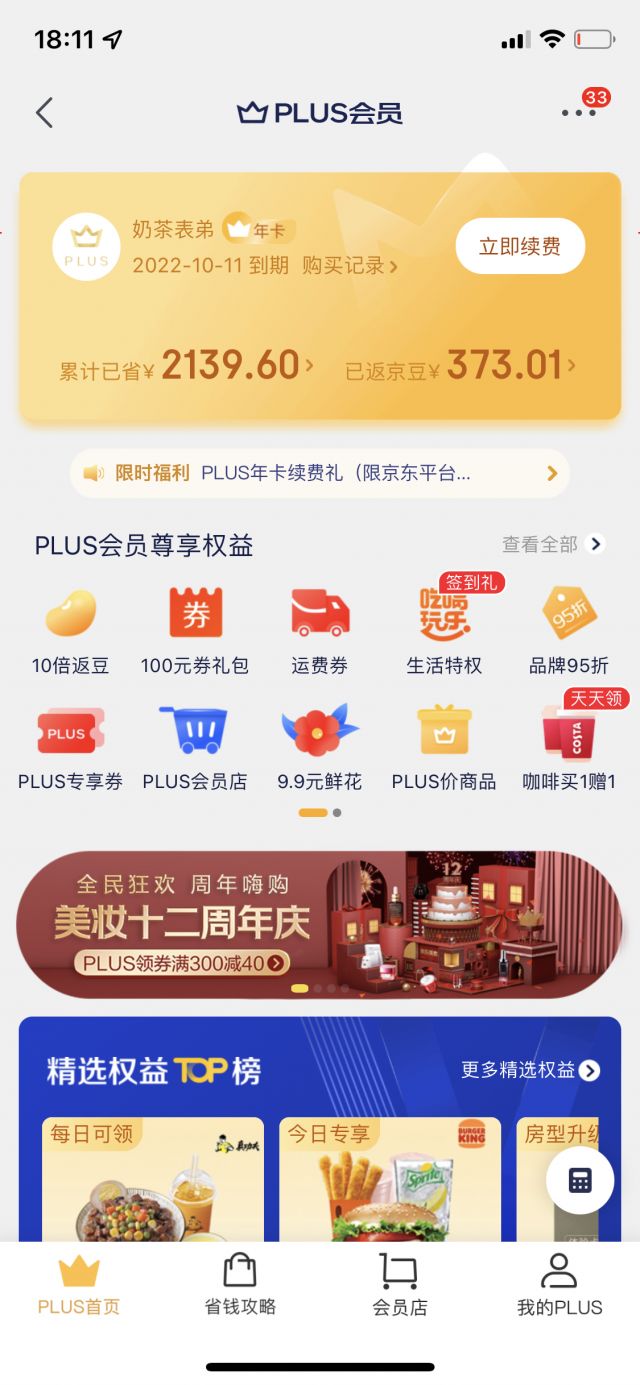Tap 更多精选权益 for more benefits
The image size is (640, 1385).
click(530, 1070)
